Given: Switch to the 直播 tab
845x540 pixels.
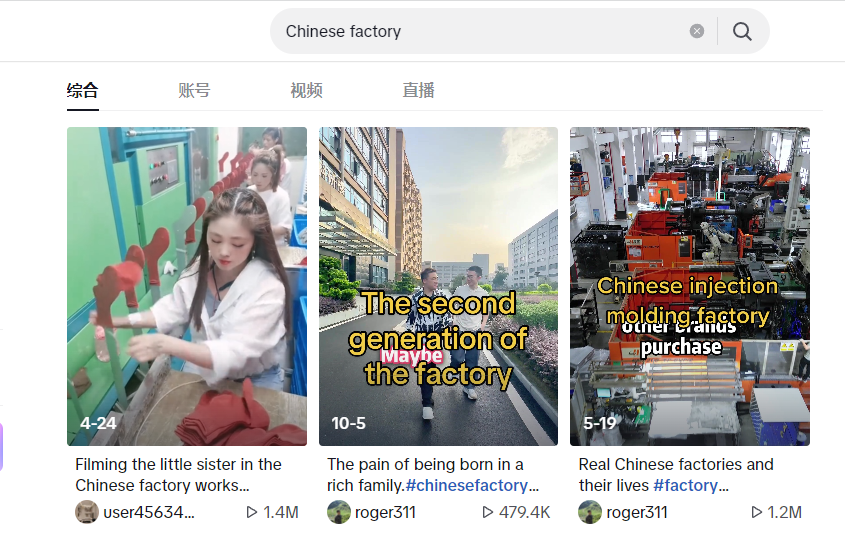Looking at the screenshot, I should click(418, 90).
